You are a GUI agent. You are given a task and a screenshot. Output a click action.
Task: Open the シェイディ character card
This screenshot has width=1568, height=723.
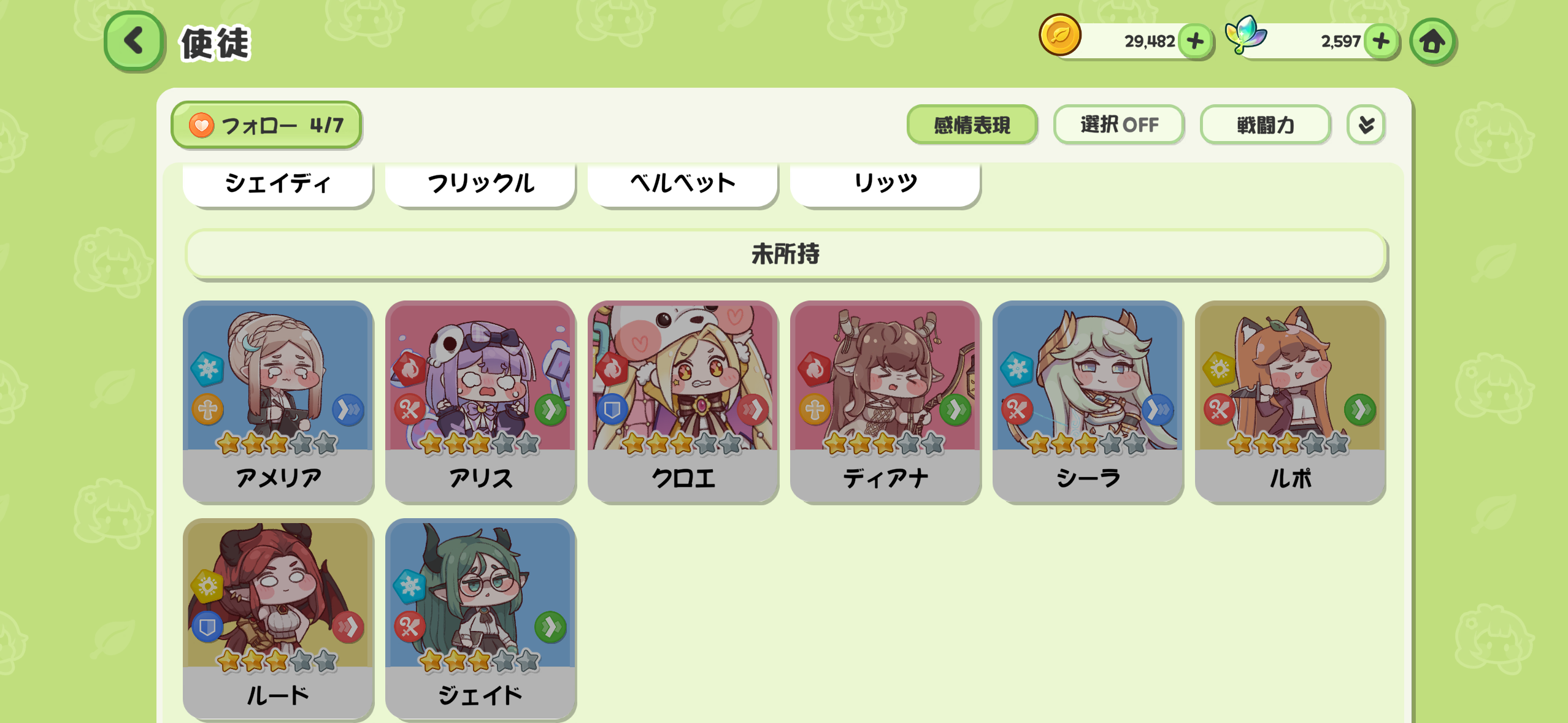[278, 183]
